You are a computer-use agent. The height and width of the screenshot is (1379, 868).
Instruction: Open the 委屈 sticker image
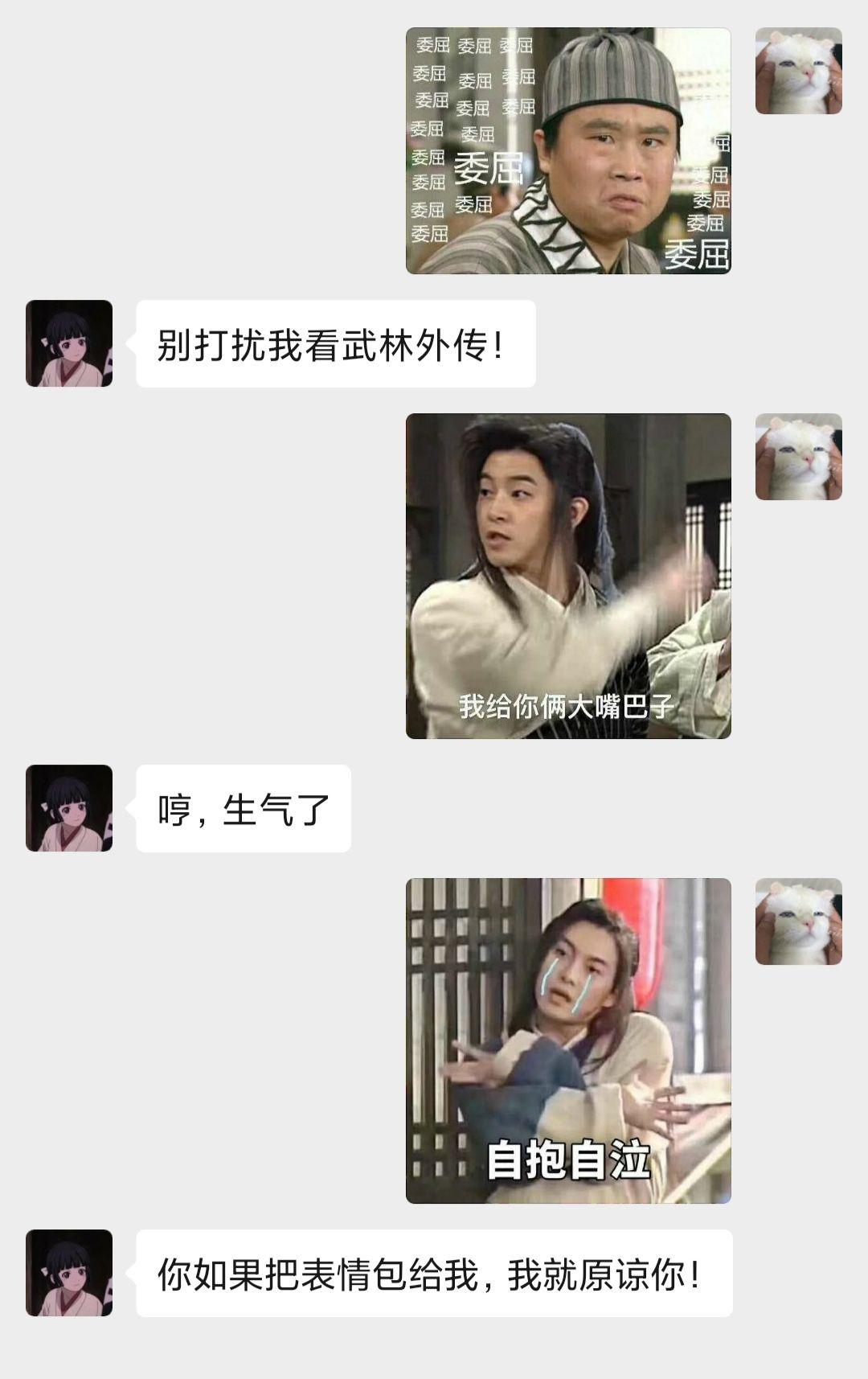(x=568, y=151)
